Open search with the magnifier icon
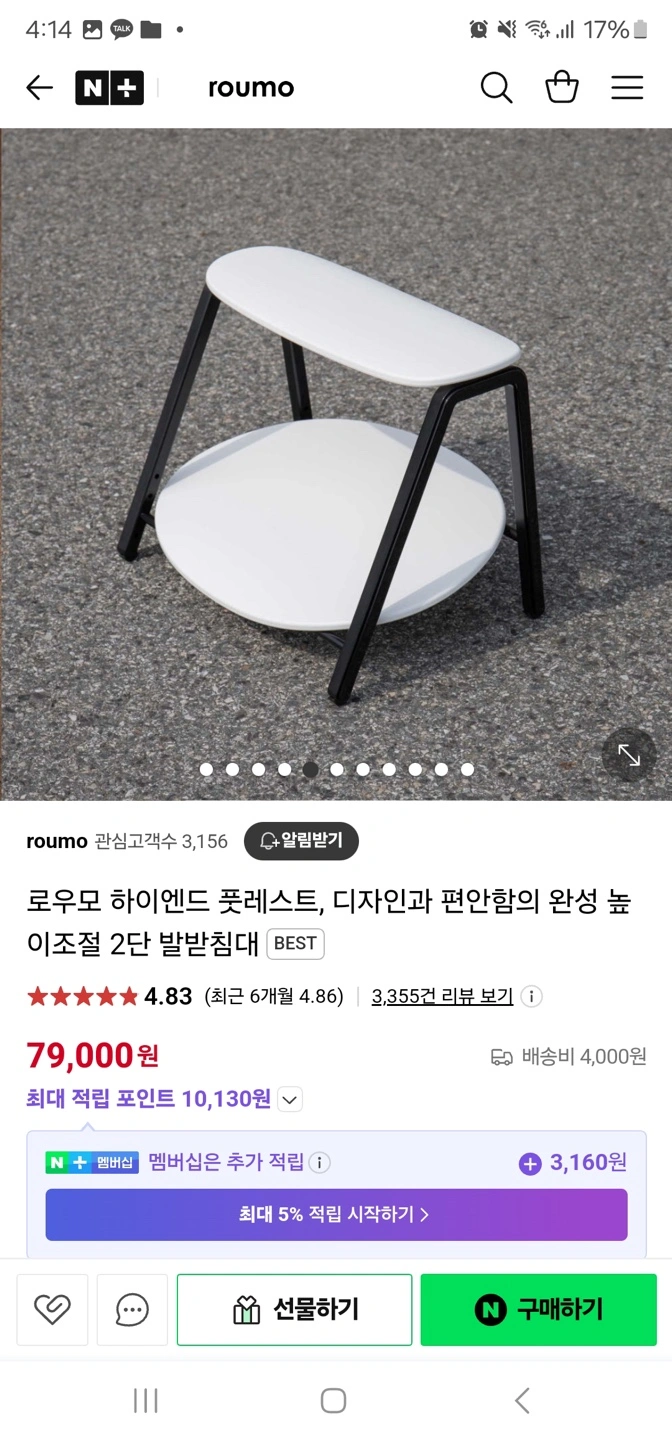This screenshot has height=1440, width=672. [x=496, y=88]
